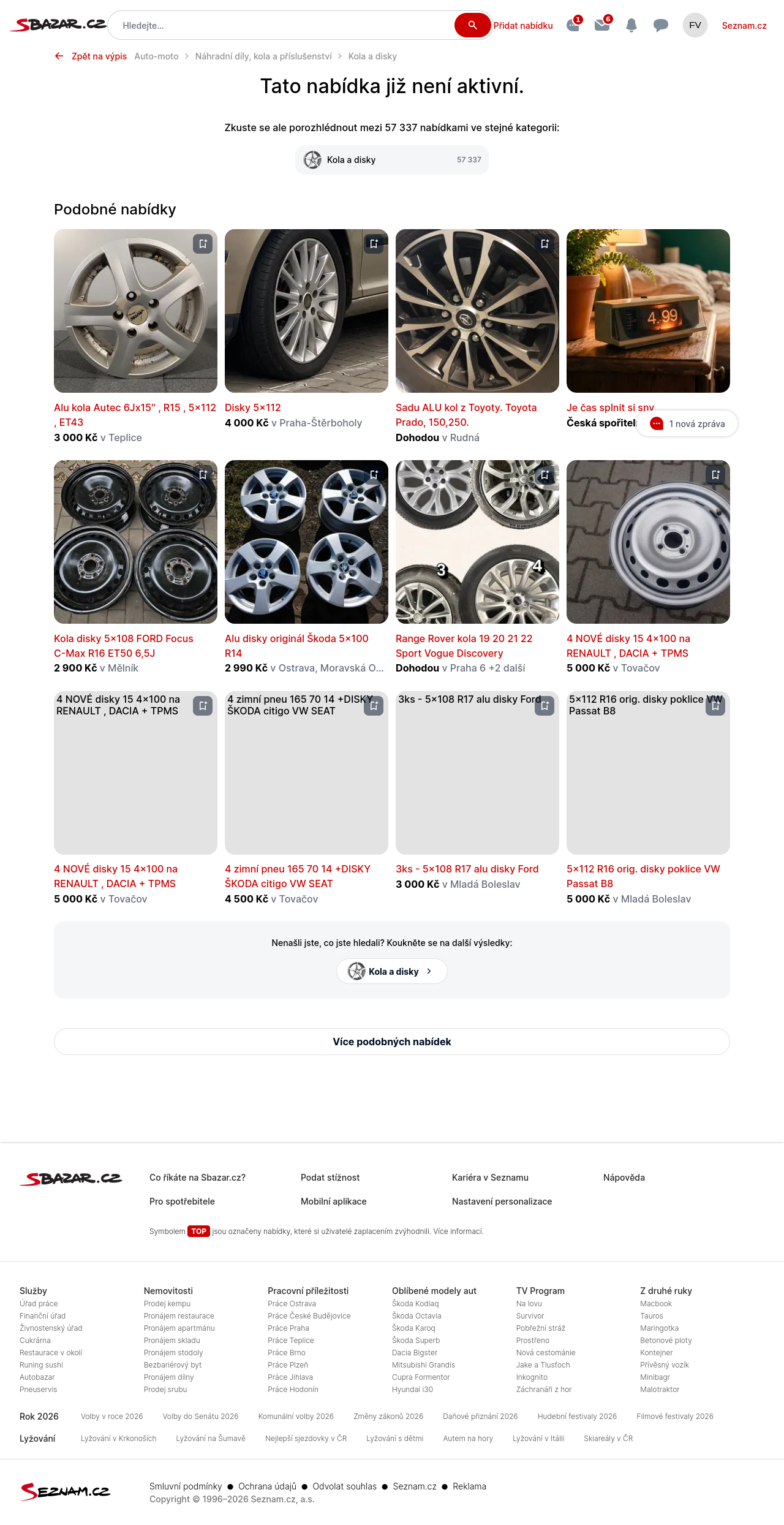This screenshot has height=1525, width=784.
Task: Tap the Hledejte search field
Action: pos(282,26)
